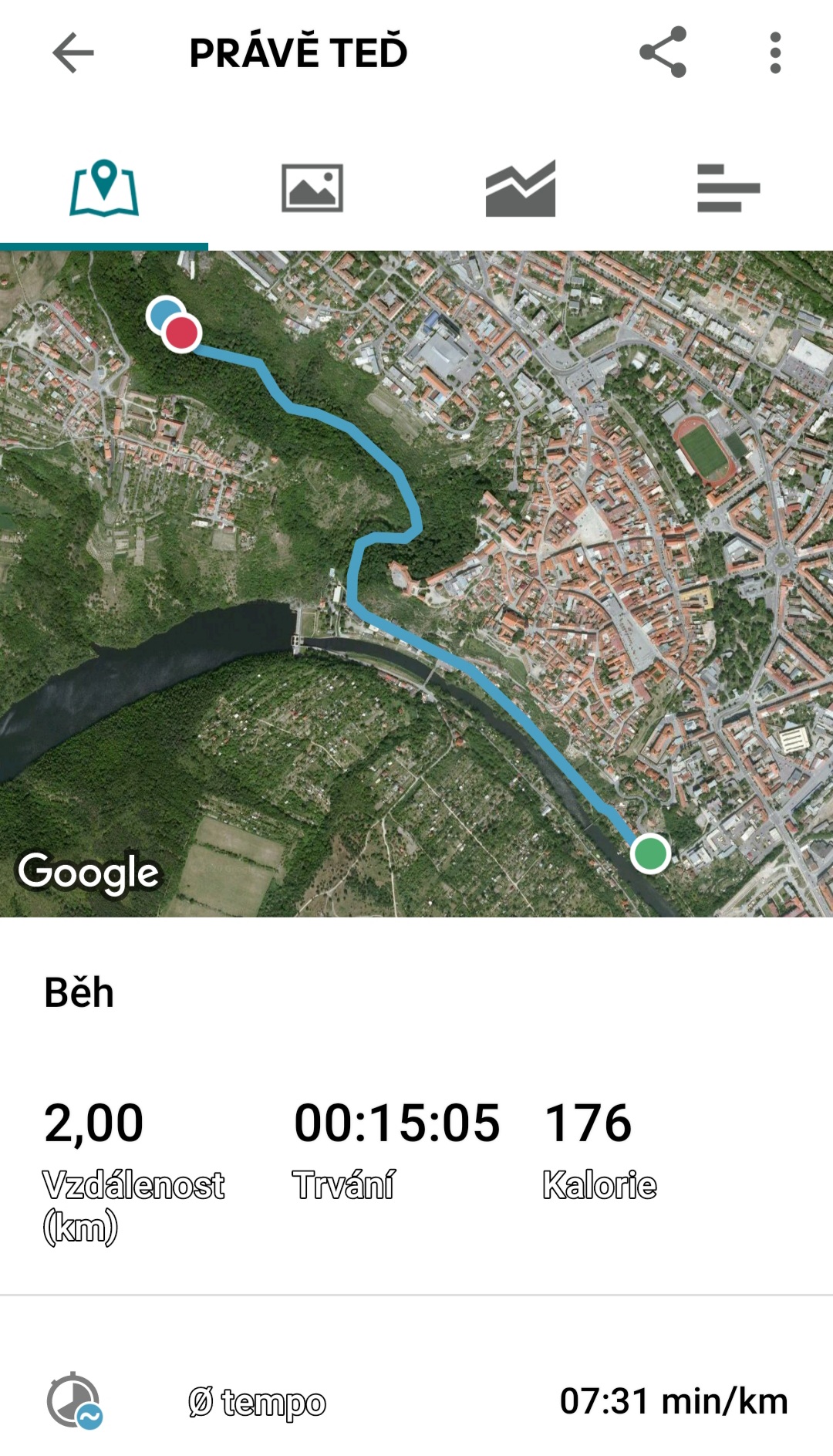This screenshot has height=1456, width=833.
Task: Switch to the splits bars tab
Action: point(729,188)
